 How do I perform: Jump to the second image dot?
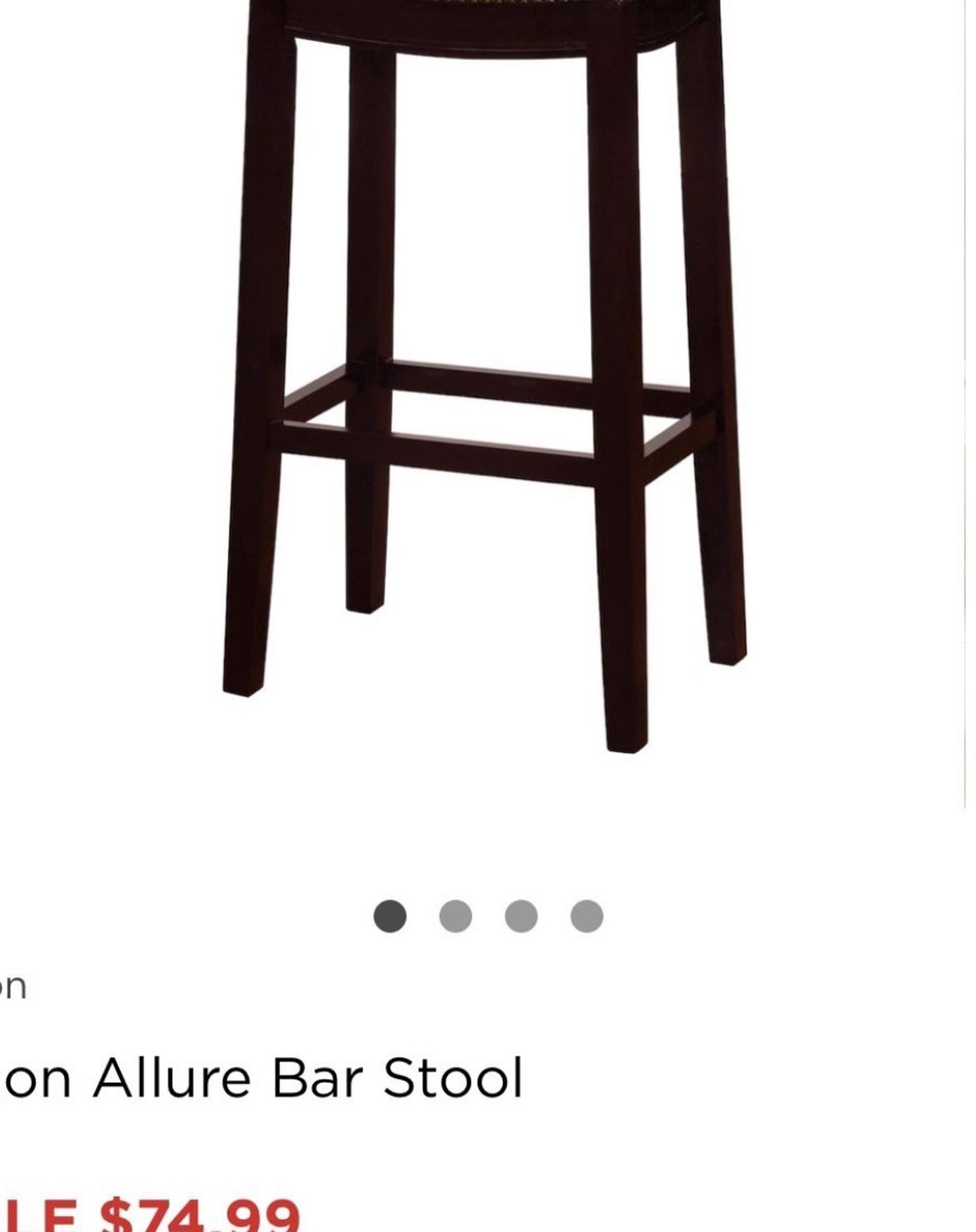(455, 916)
